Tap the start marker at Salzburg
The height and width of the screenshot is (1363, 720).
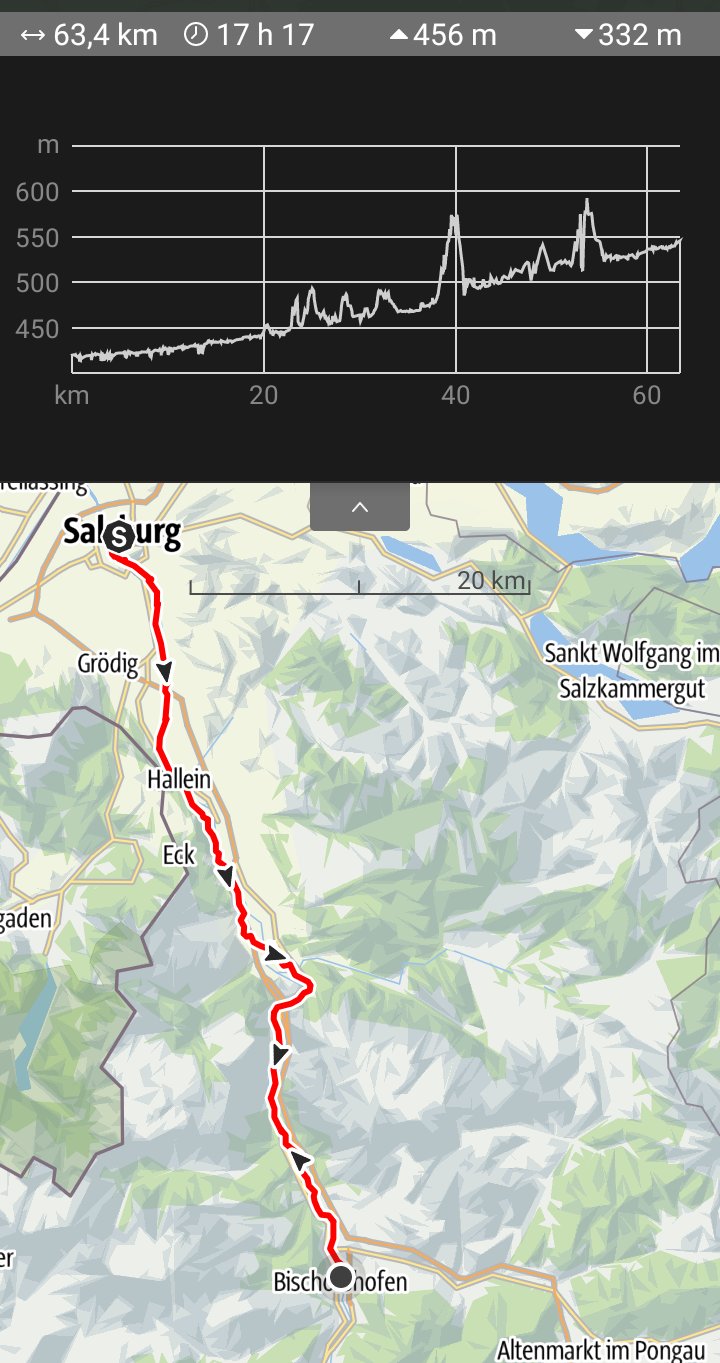(x=120, y=537)
